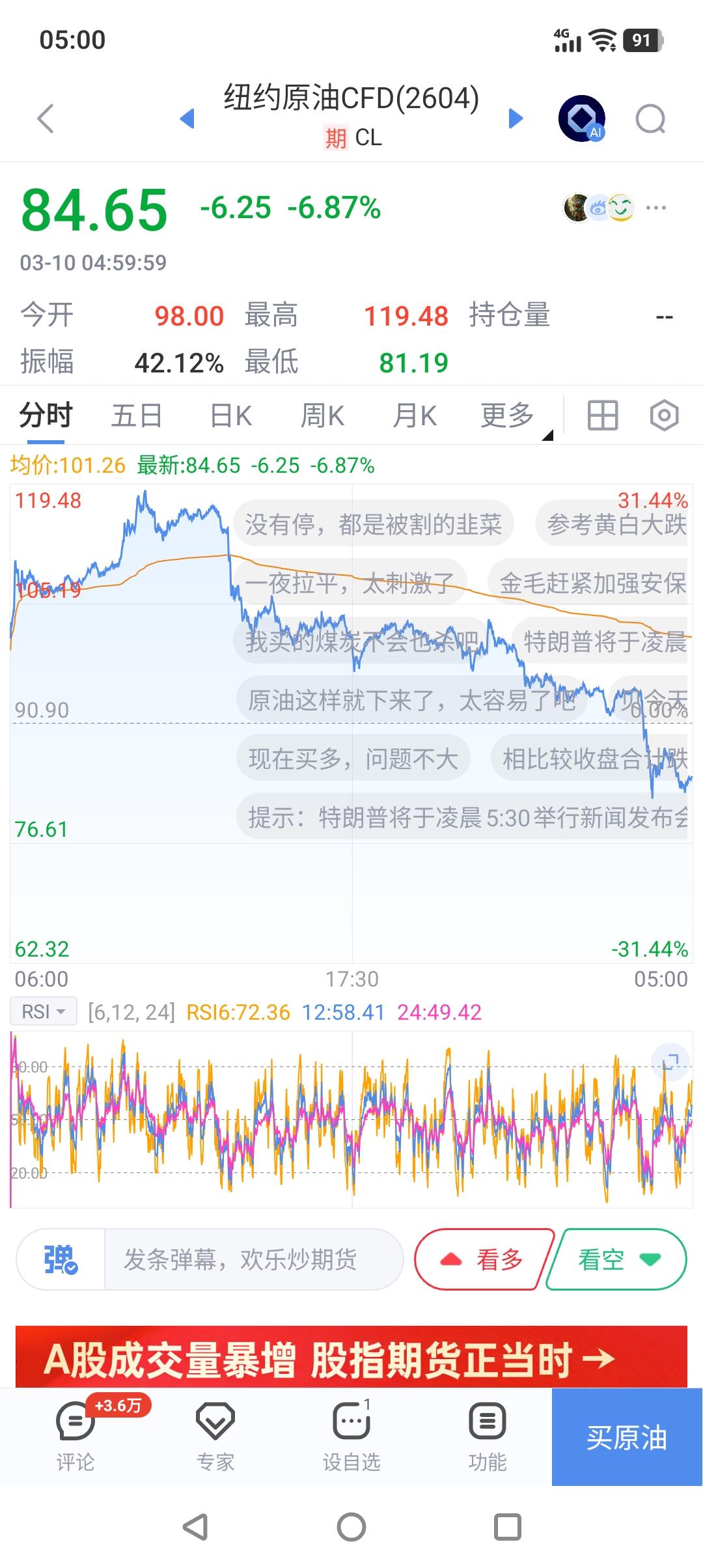
Task: Tap the 发条弹幕 comment input field
Action: (253, 1259)
